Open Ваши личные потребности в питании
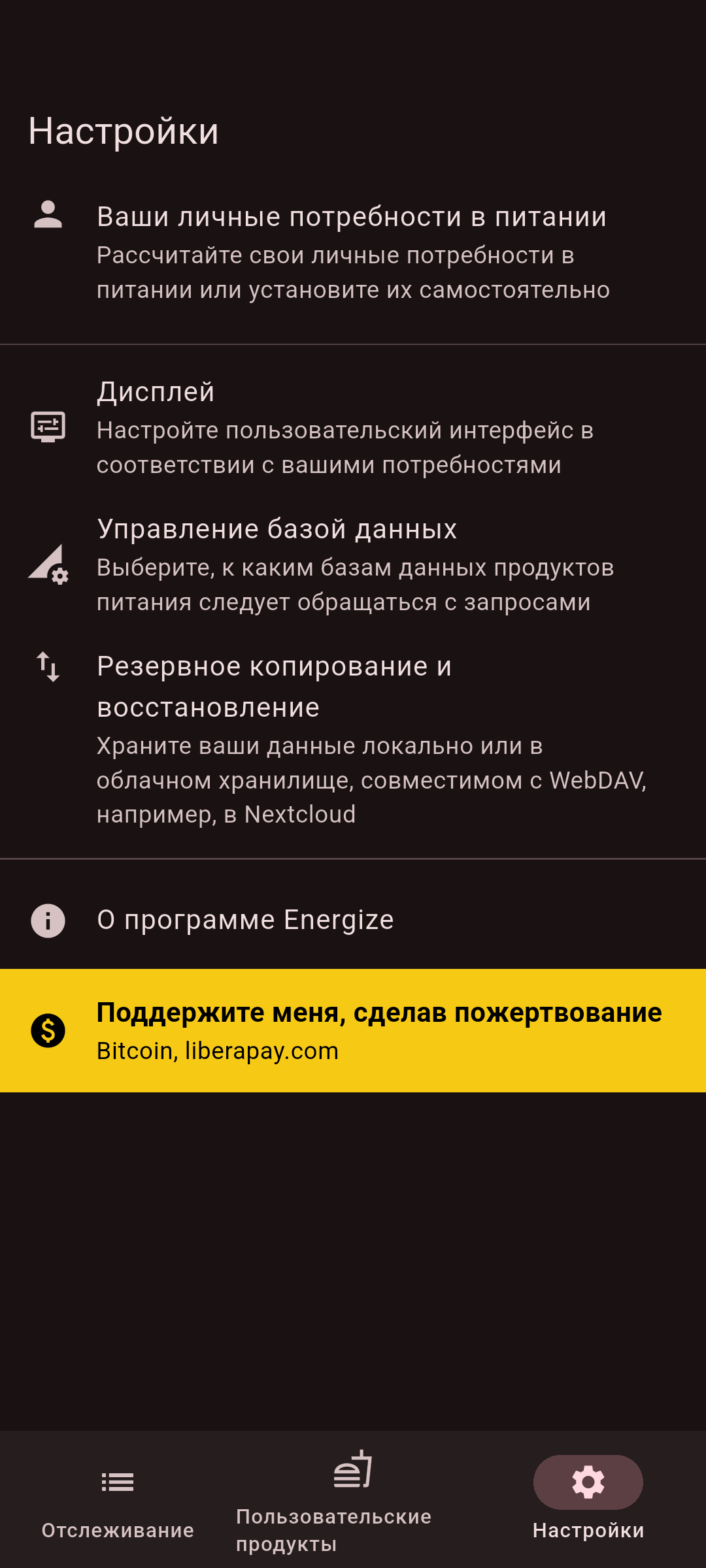This screenshot has height=1568, width=706. tap(353, 253)
